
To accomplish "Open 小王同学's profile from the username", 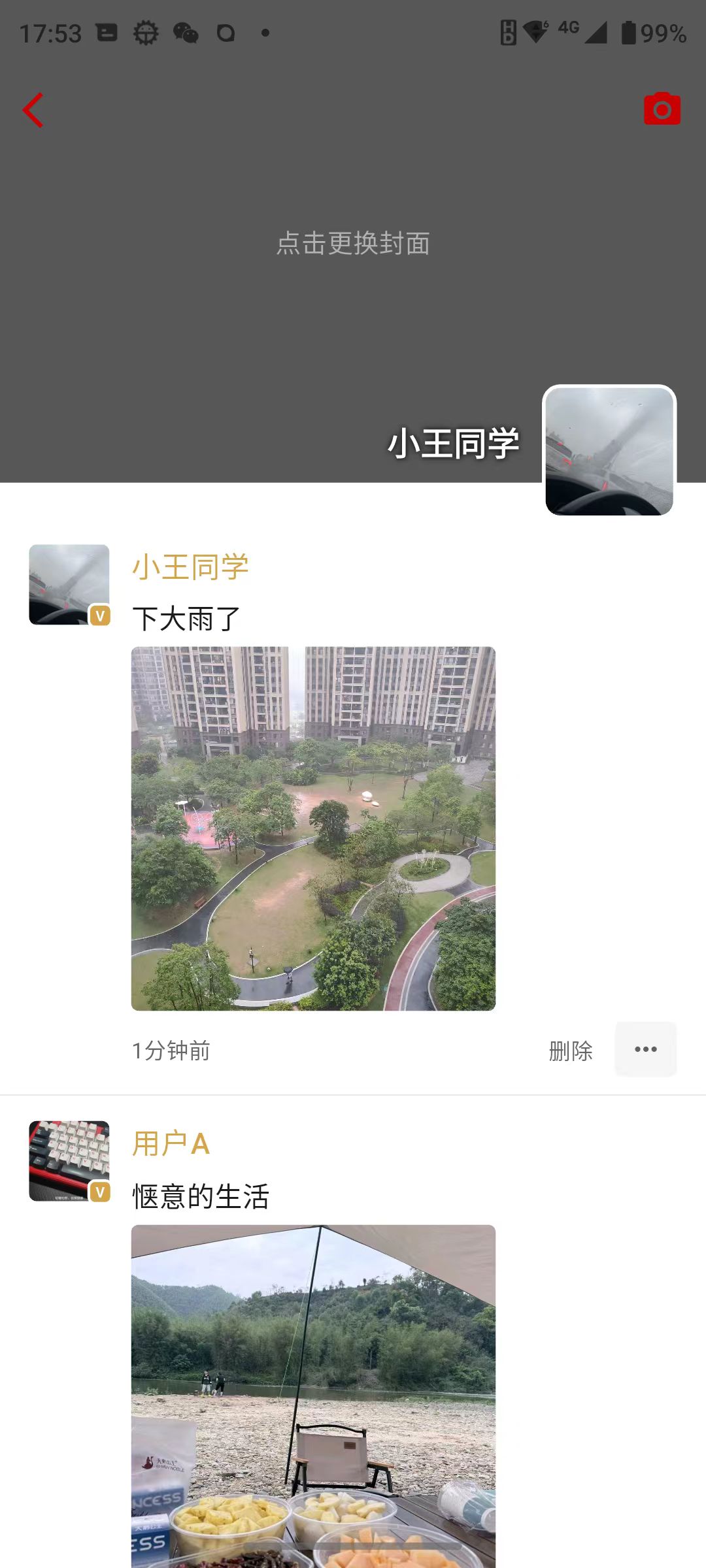I will coord(190,568).
